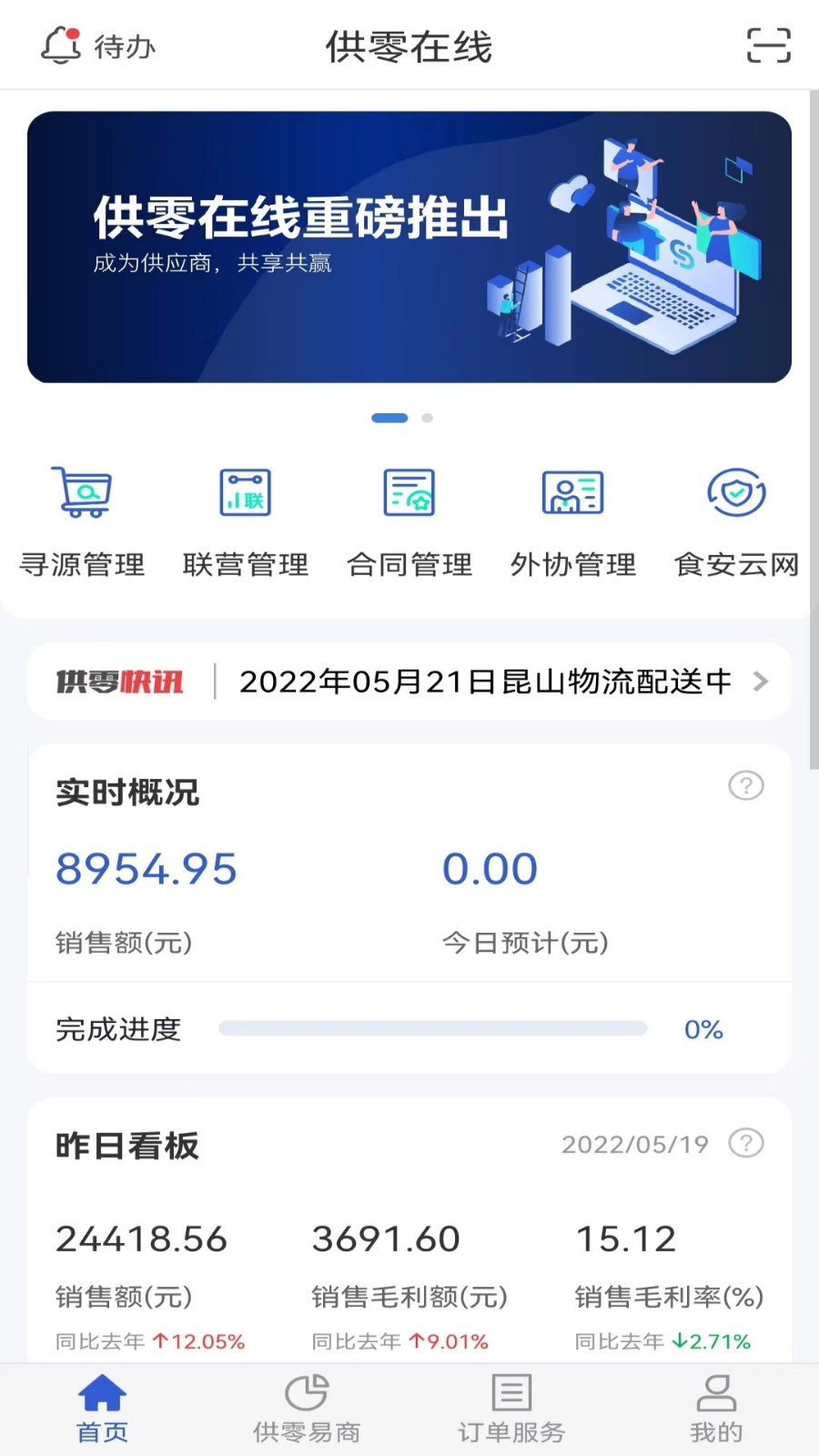
Task: Open 外协管理 (outsourcing management)
Action: coord(572,519)
